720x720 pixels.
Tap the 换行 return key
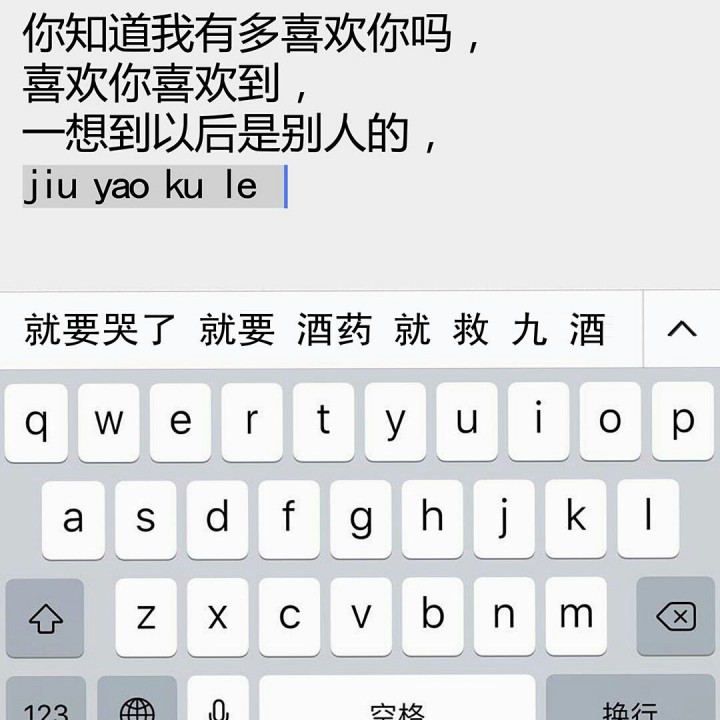click(630, 705)
